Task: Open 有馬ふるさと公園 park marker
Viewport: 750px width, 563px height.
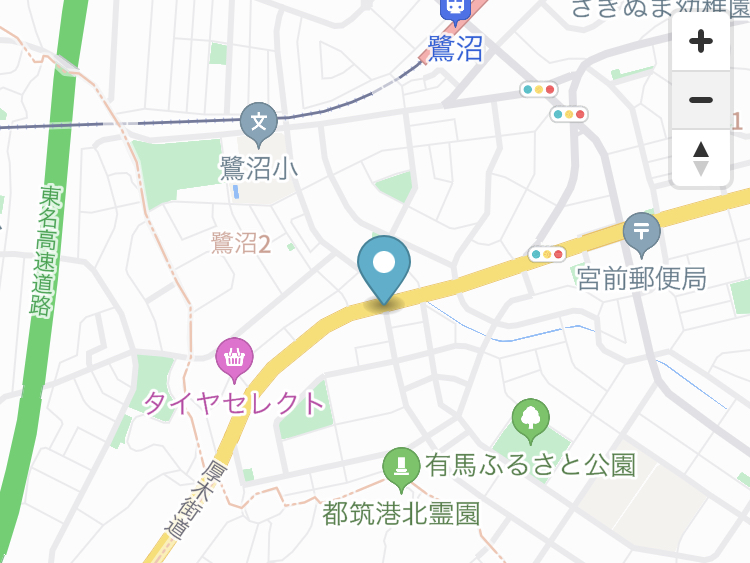Action: coord(531,418)
